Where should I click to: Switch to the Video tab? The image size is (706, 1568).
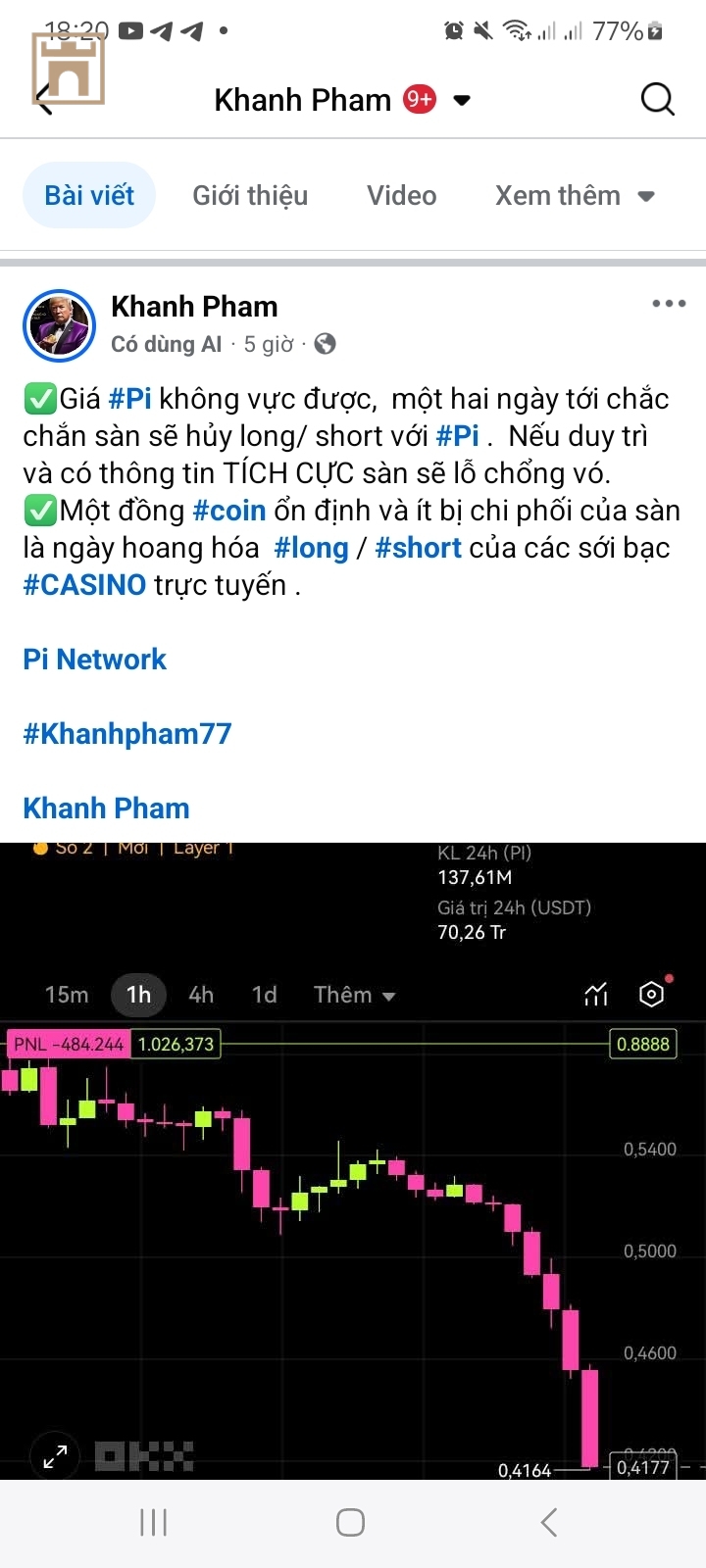(401, 196)
